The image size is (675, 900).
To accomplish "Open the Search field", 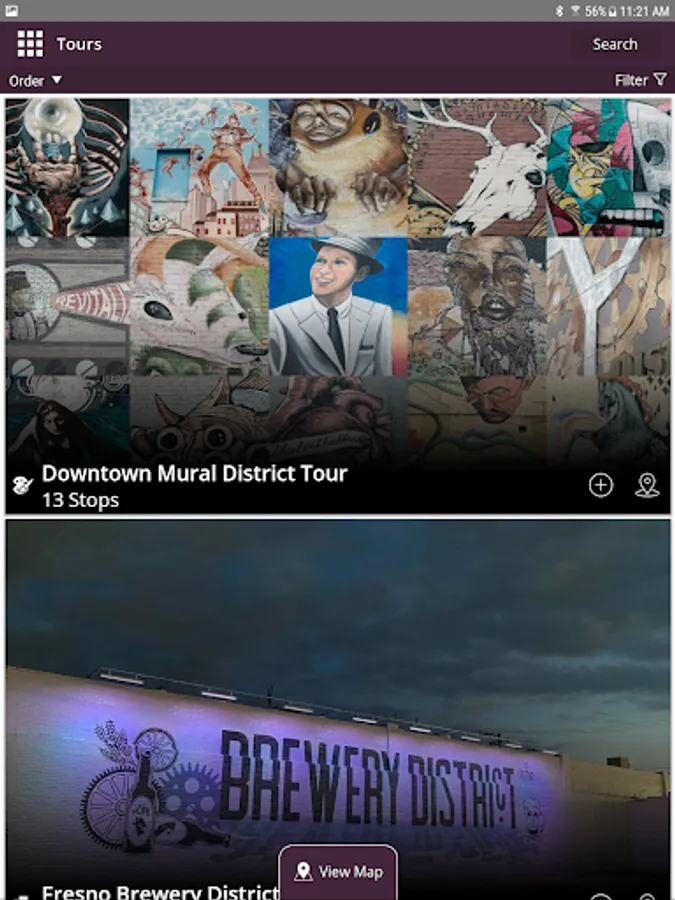I will 614,44.
